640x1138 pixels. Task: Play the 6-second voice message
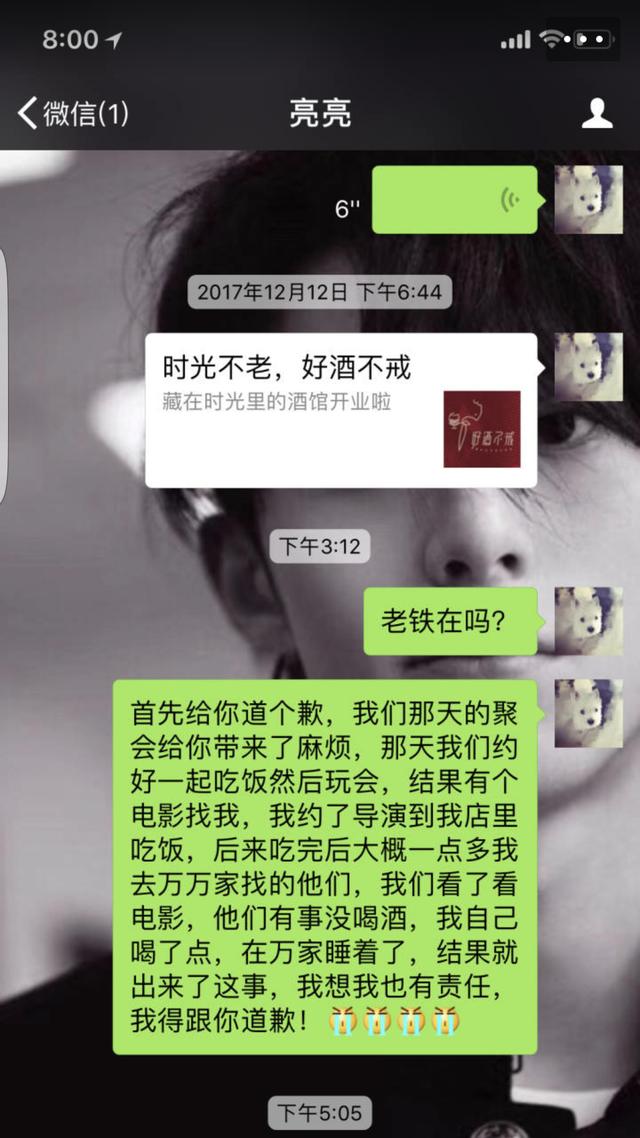click(454, 200)
